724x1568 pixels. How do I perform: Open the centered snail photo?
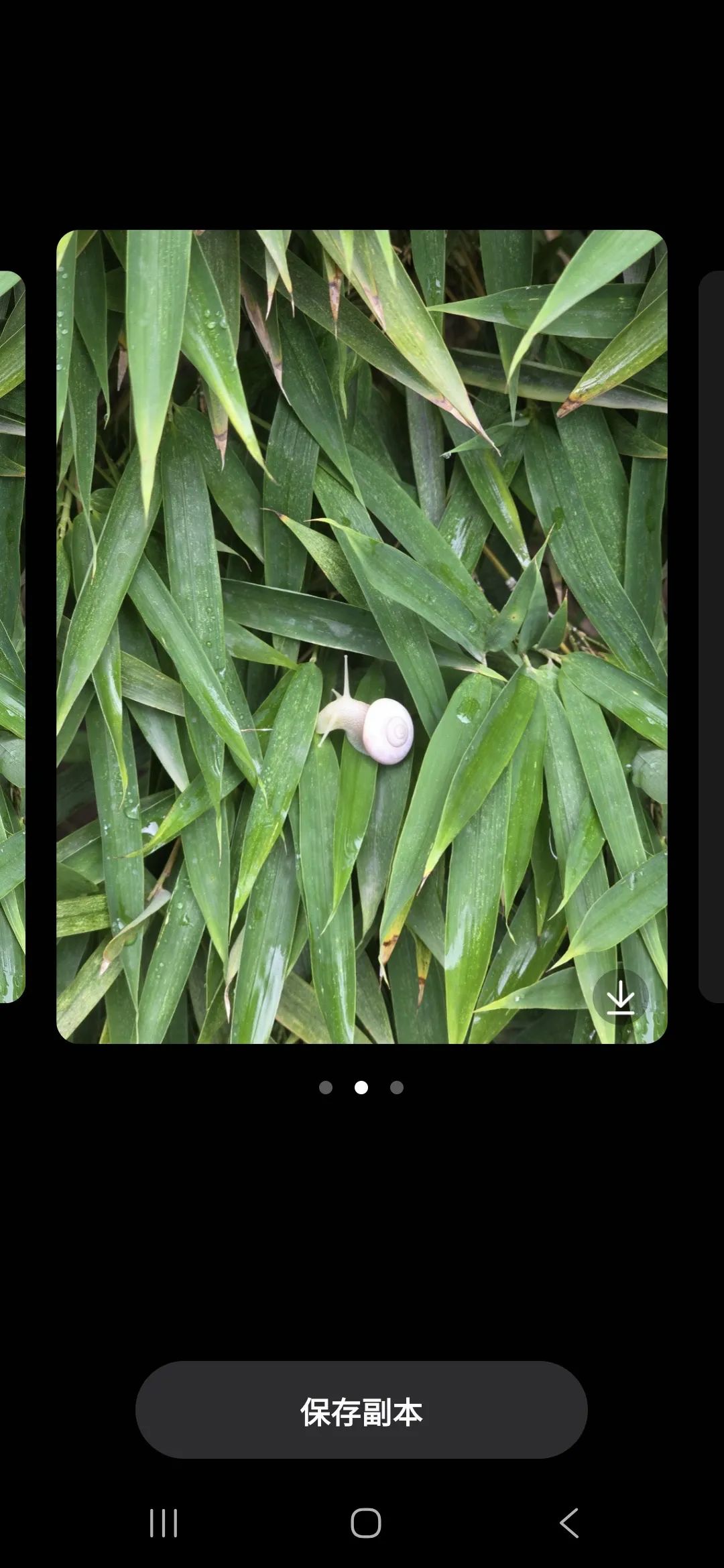(x=361, y=636)
